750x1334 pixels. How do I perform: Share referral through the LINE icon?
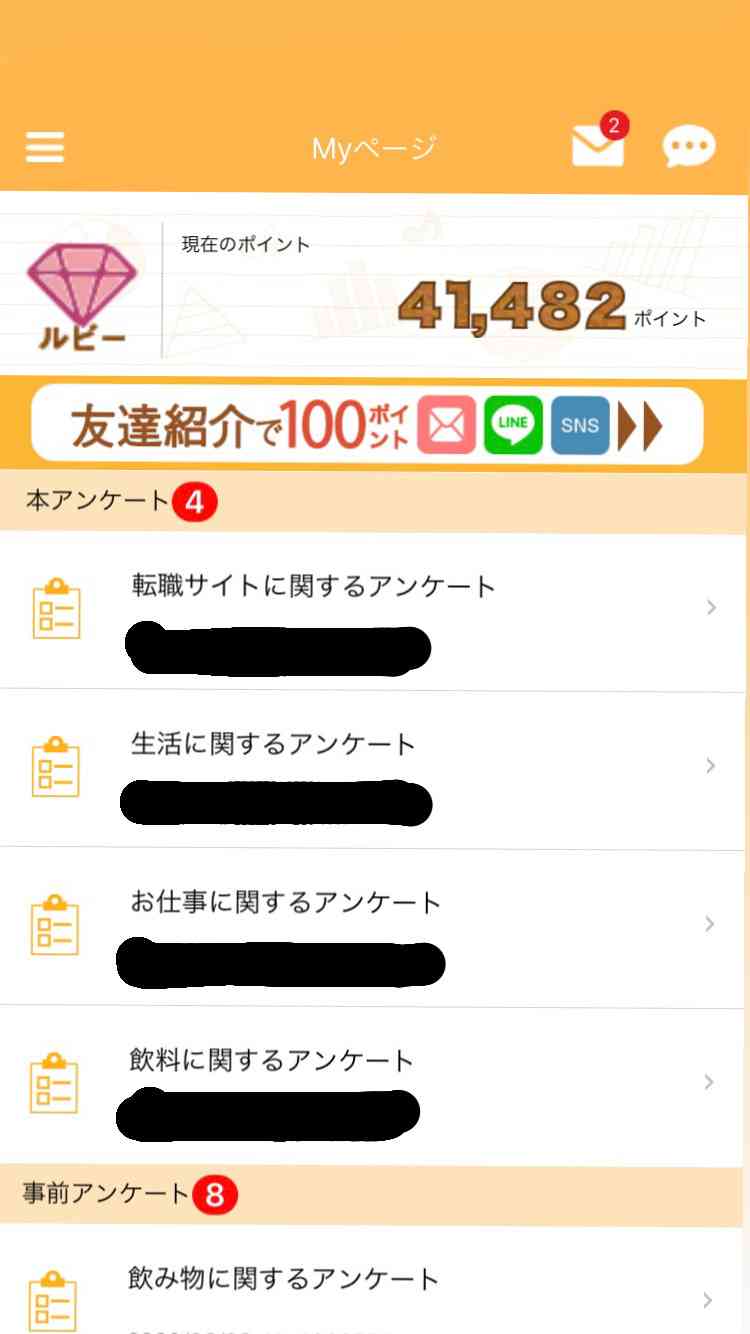tap(513, 425)
